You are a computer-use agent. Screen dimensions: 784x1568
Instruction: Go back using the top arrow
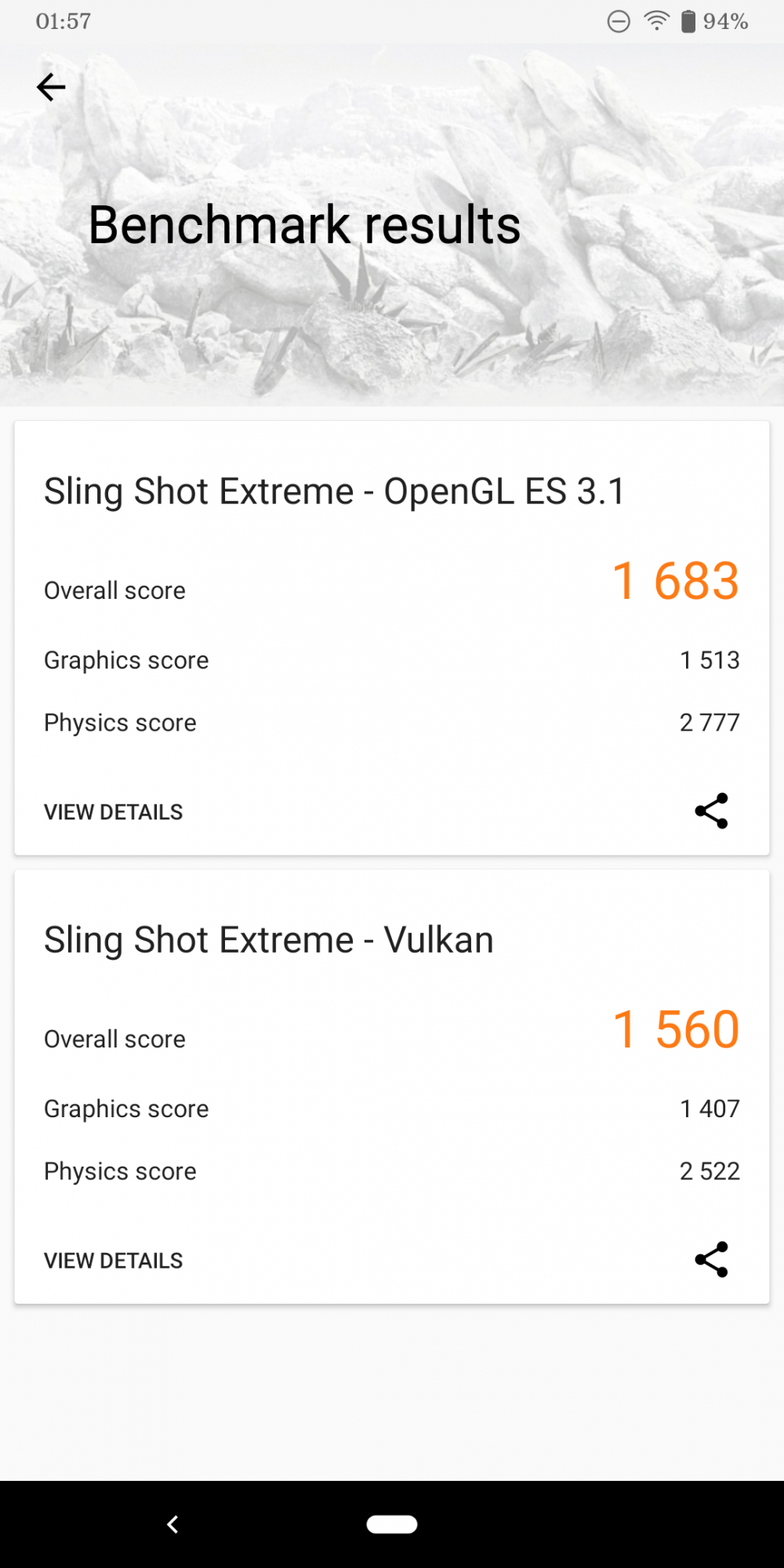(51, 87)
